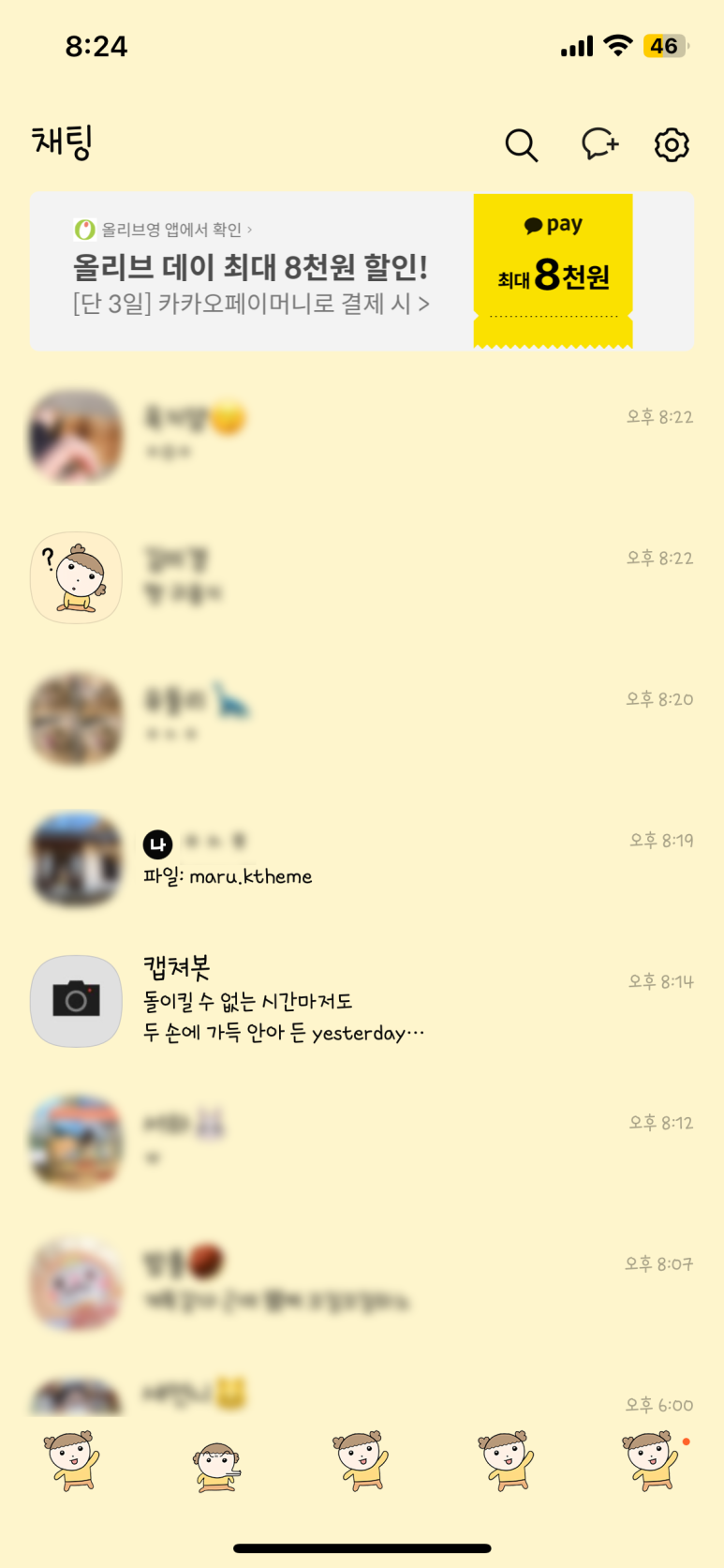Image resolution: width=724 pixels, height=1568 pixels.
Task: Start a new chat via the bubble-plus icon
Action: tap(599, 144)
